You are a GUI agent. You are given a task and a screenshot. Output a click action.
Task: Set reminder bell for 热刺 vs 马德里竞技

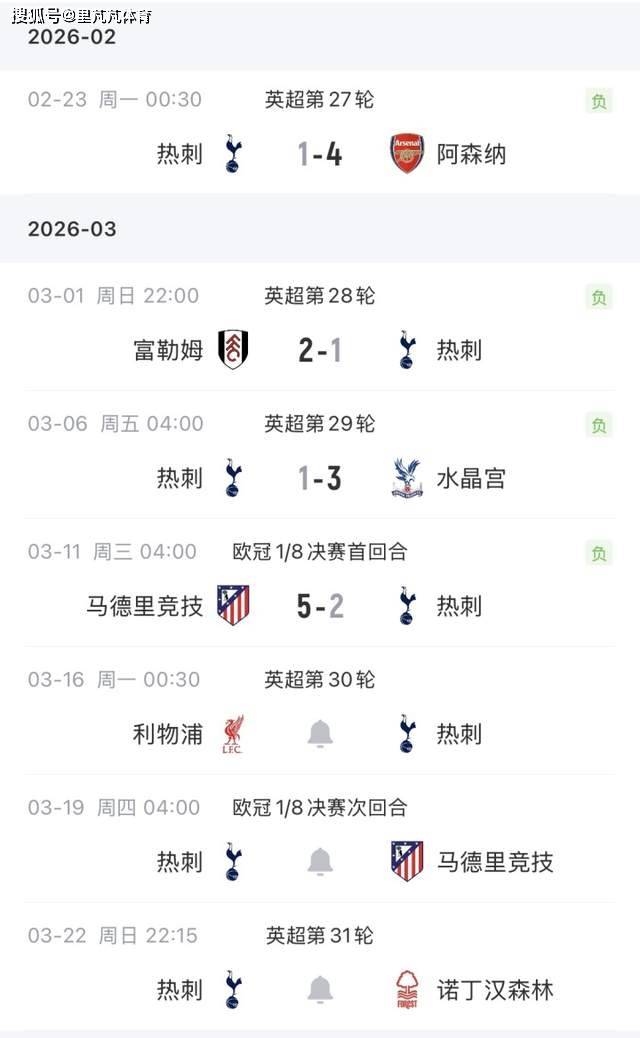320,862
